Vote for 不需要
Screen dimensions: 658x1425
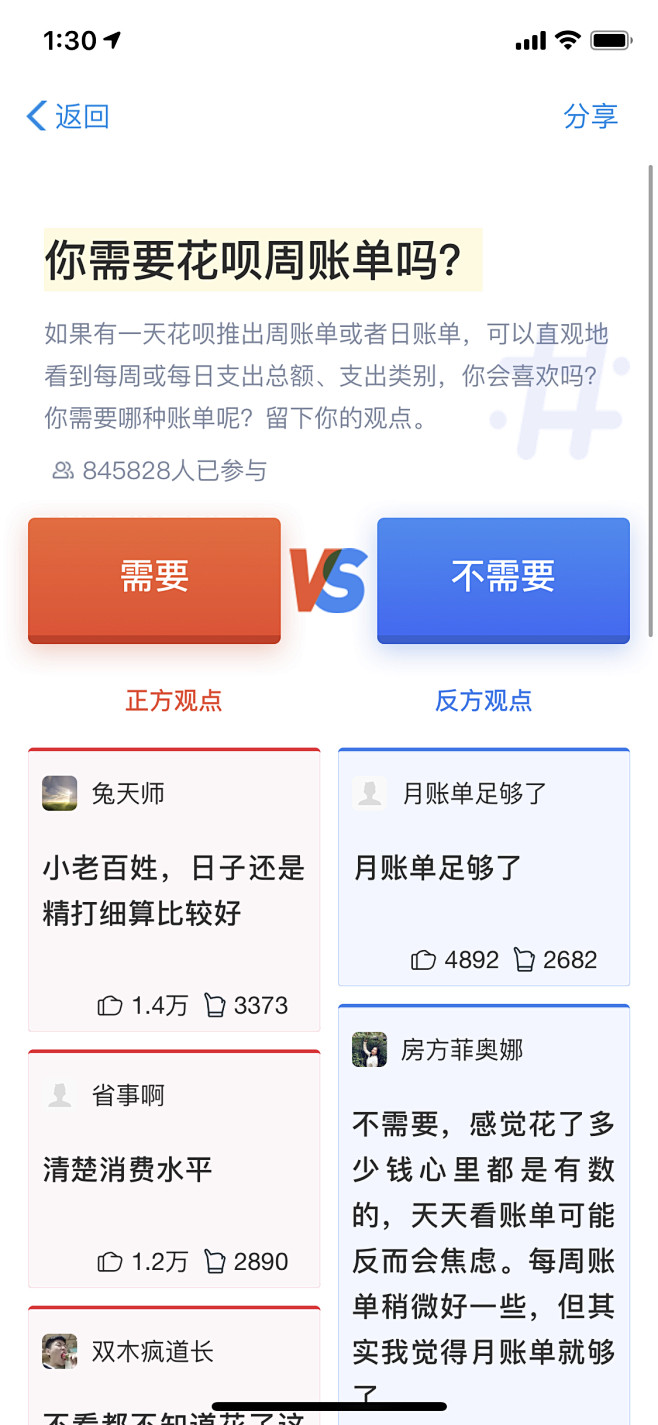click(503, 578)
